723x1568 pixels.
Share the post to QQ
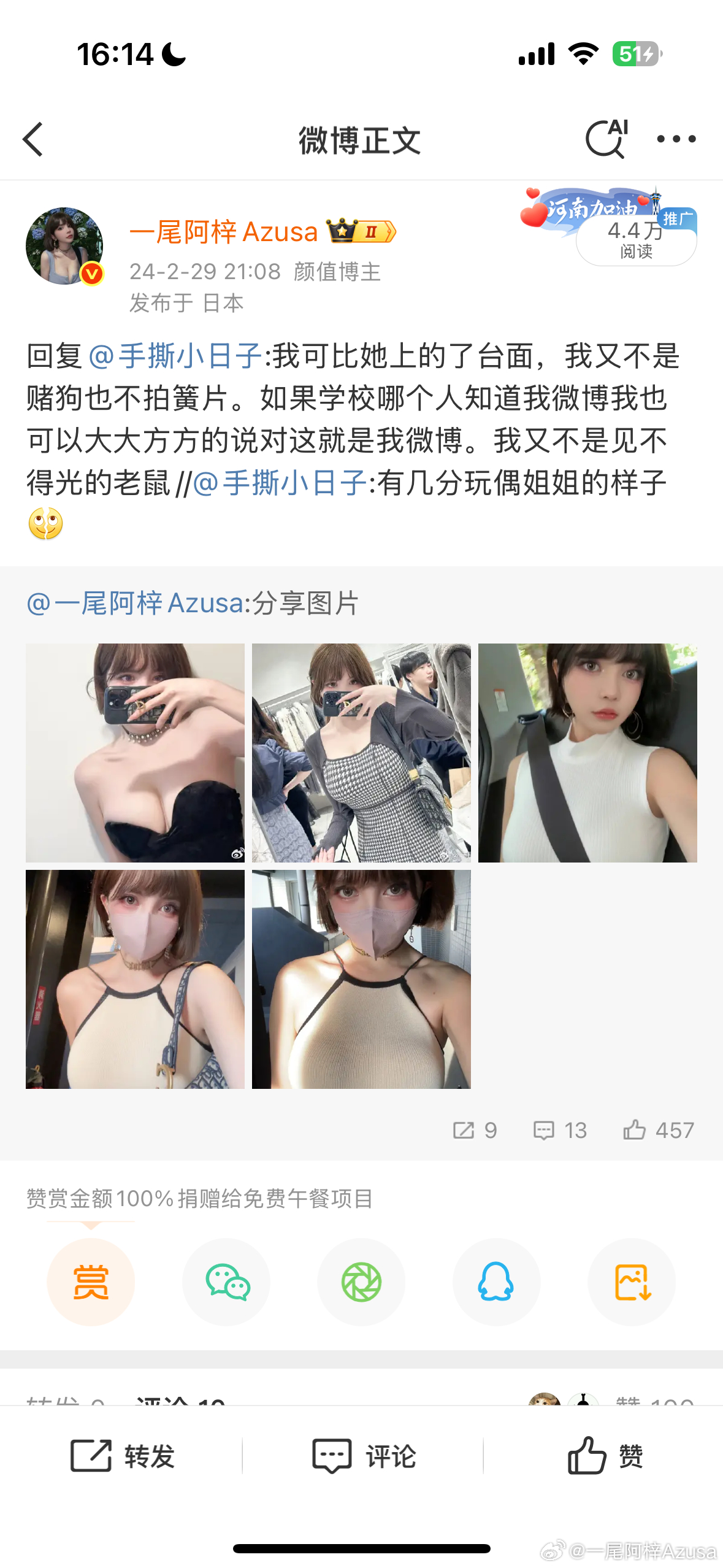[x=496, y=1282]
